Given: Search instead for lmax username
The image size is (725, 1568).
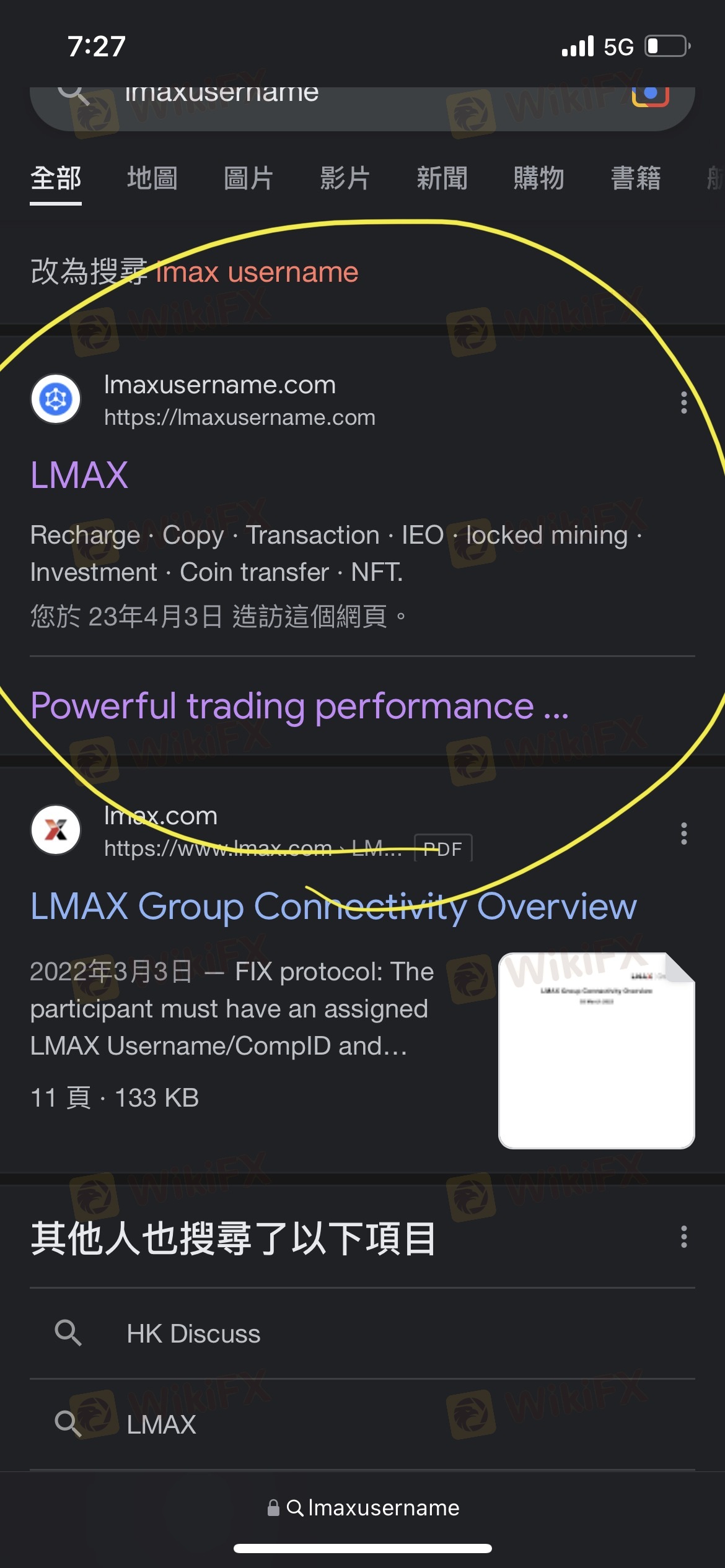Looking at the screenshot, I should tap(257, 272).
